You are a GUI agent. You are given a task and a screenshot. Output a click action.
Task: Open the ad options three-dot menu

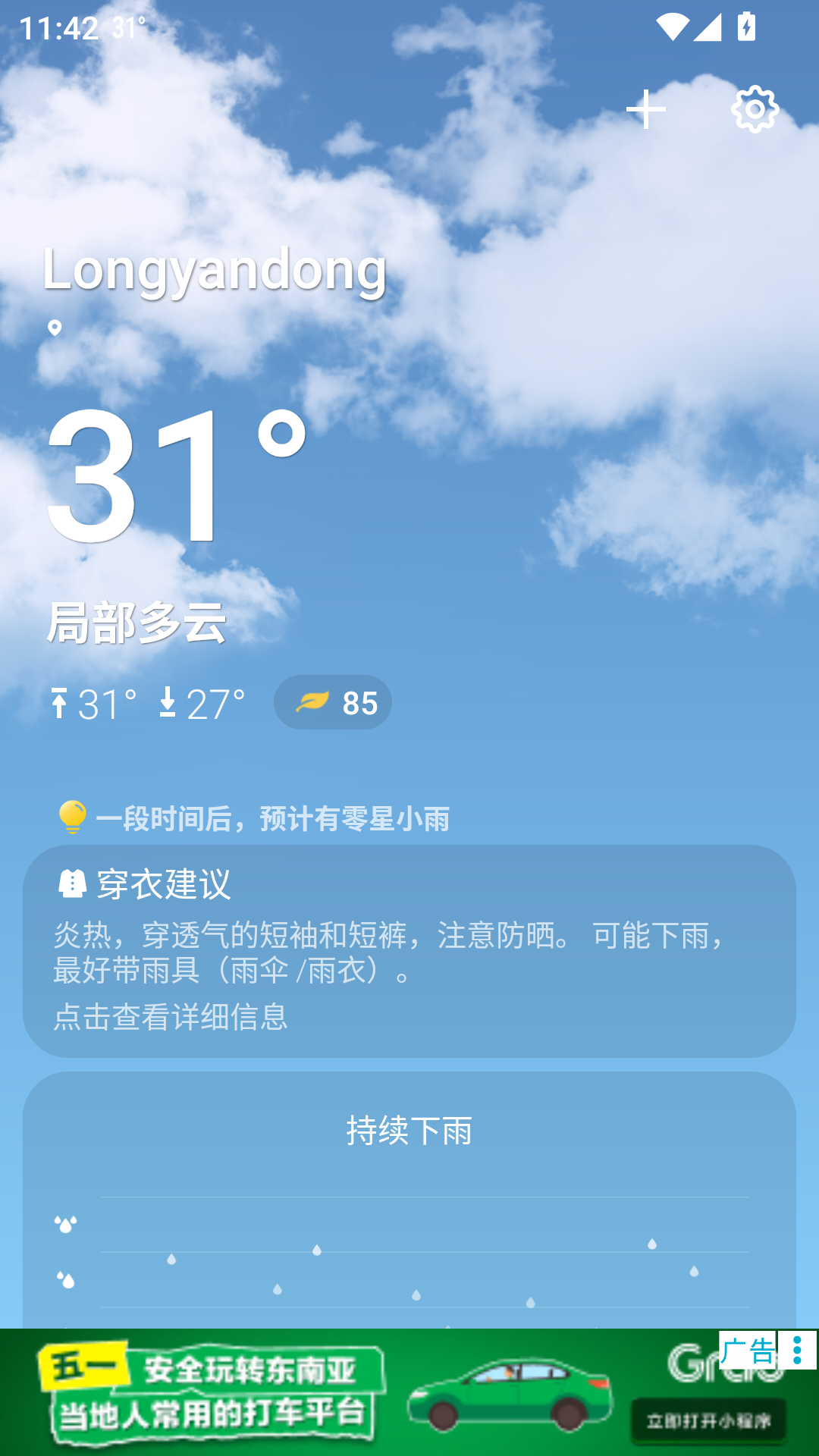tap(797, 1351)
